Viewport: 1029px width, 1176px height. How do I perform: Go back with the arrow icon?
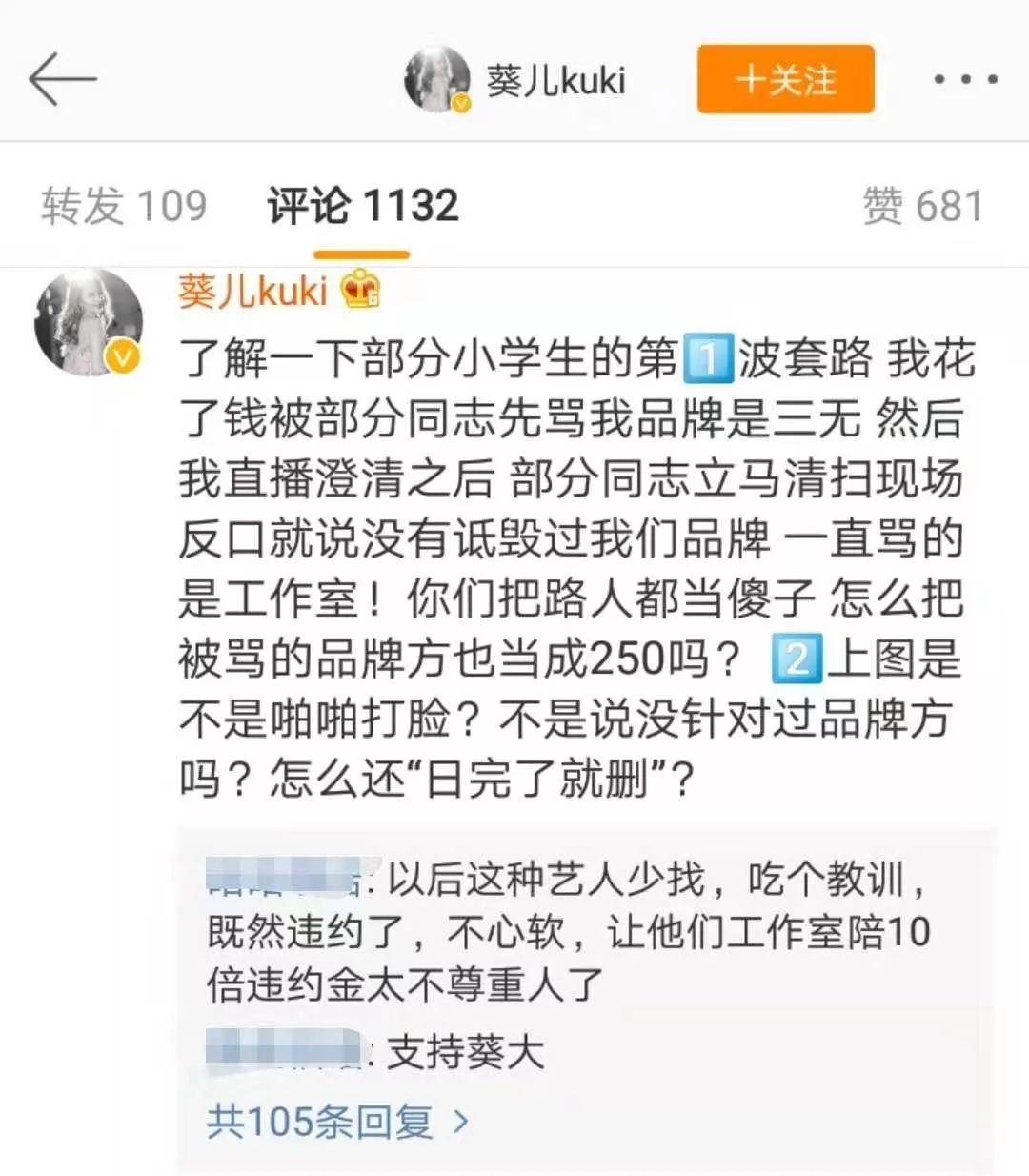[63, 79]
